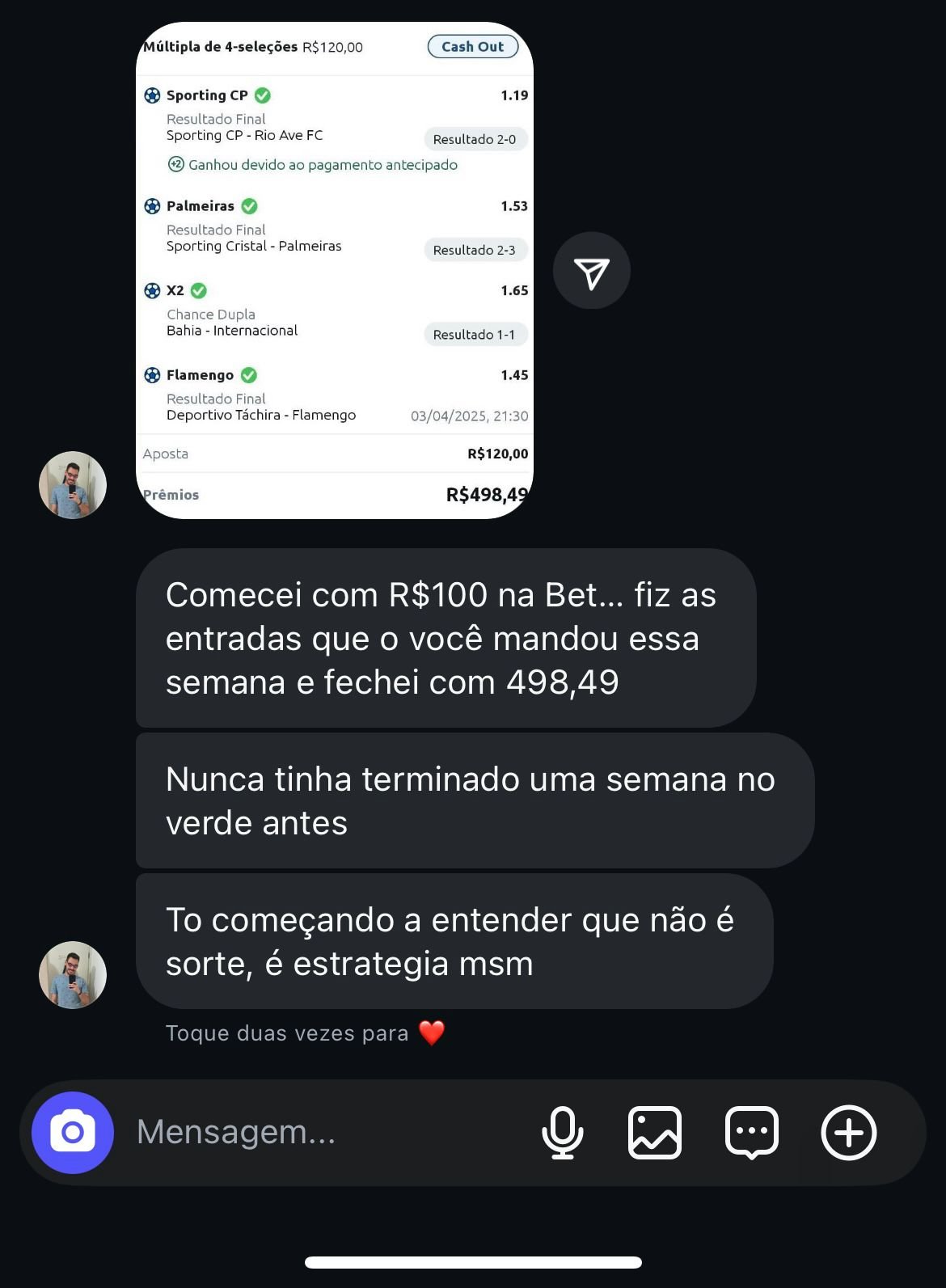
Task: Attach a photo from the gallery
Action: click(x=655, y=1132)
